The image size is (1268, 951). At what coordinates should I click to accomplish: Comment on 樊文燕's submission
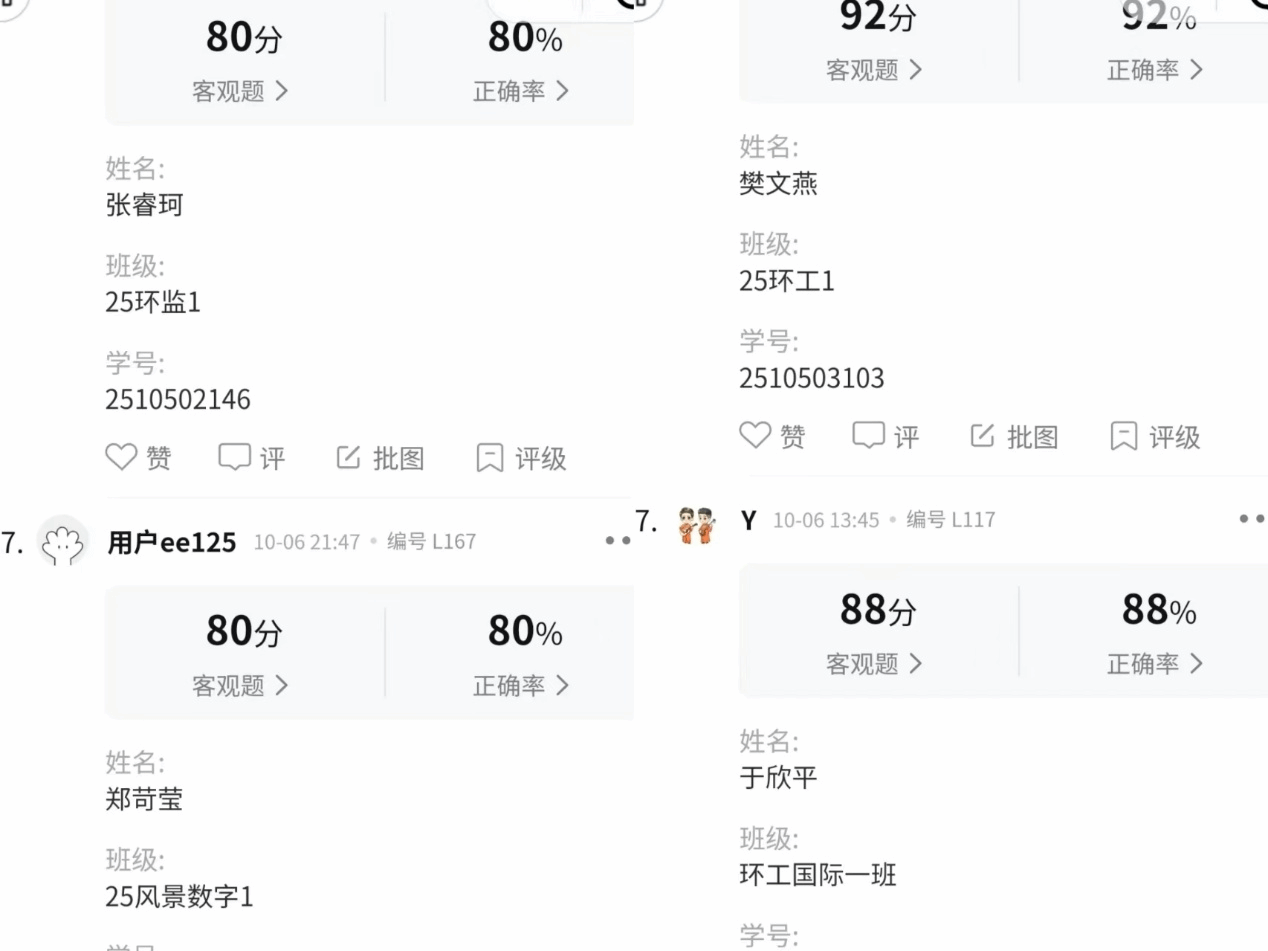[x=885, y=436]
